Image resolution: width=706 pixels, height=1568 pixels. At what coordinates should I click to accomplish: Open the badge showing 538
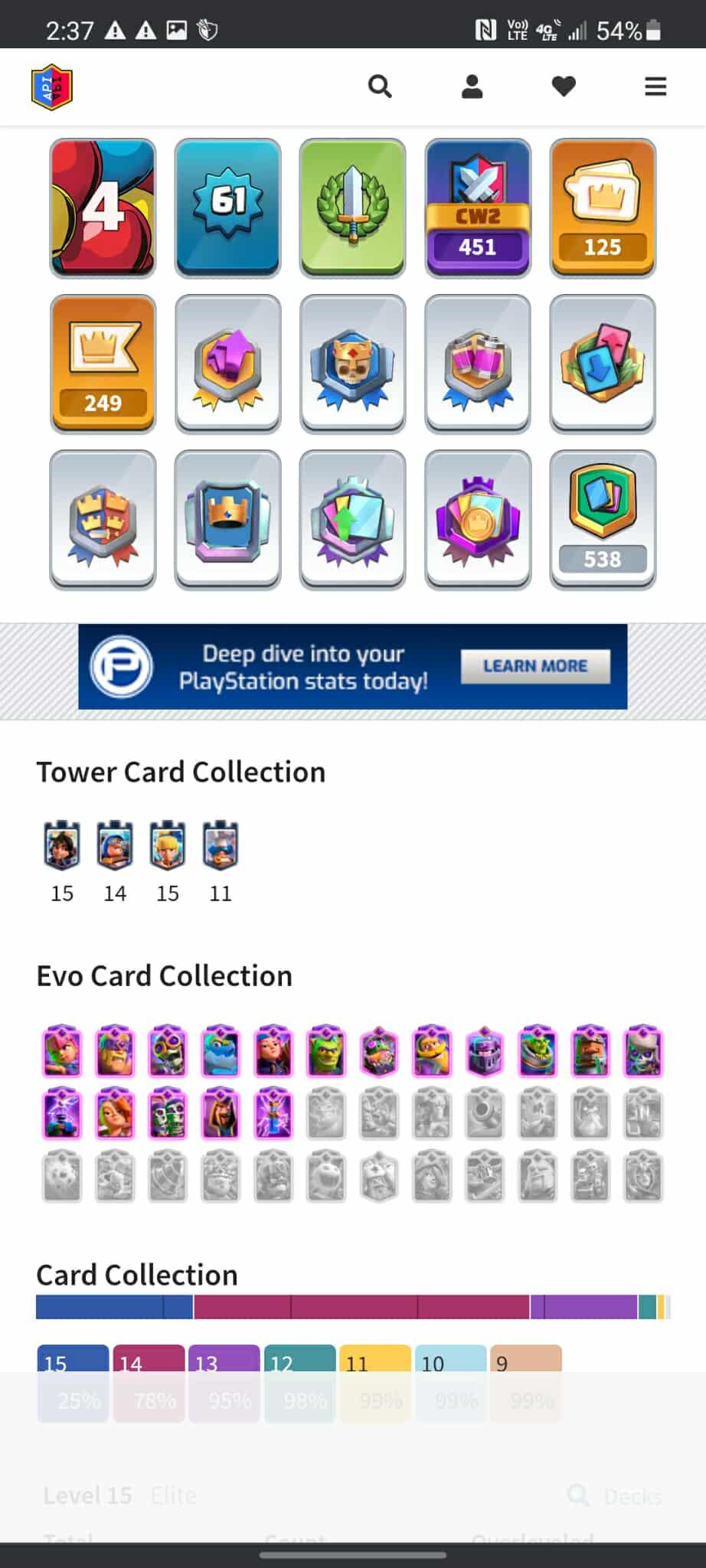pyautogui.click(x=603, y=520)
